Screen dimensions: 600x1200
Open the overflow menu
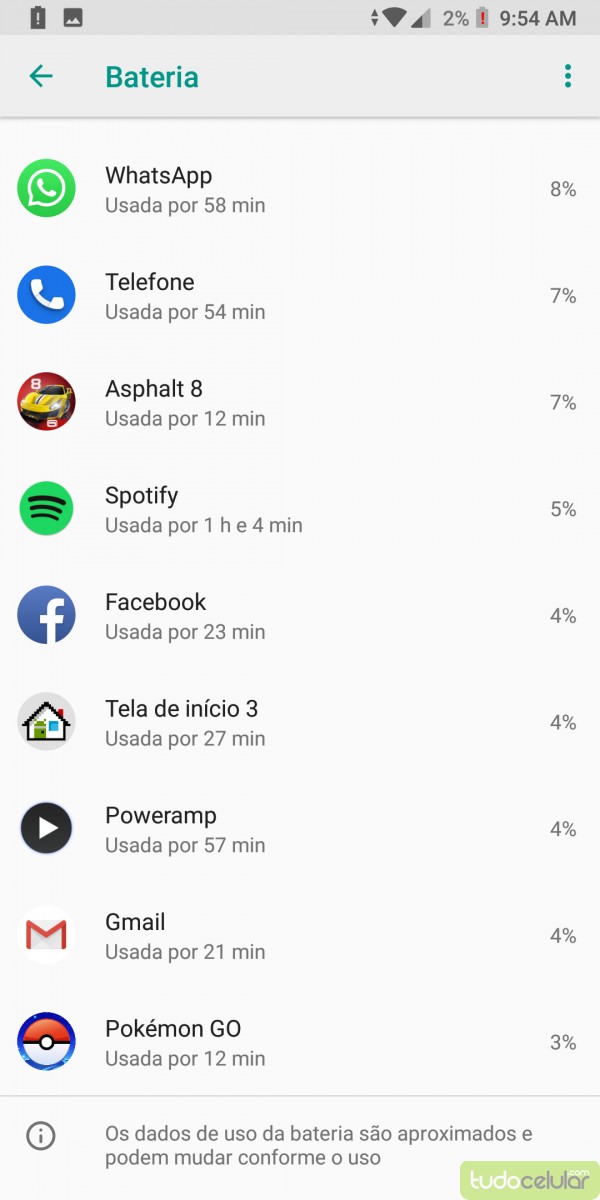[x=567, y=76]
